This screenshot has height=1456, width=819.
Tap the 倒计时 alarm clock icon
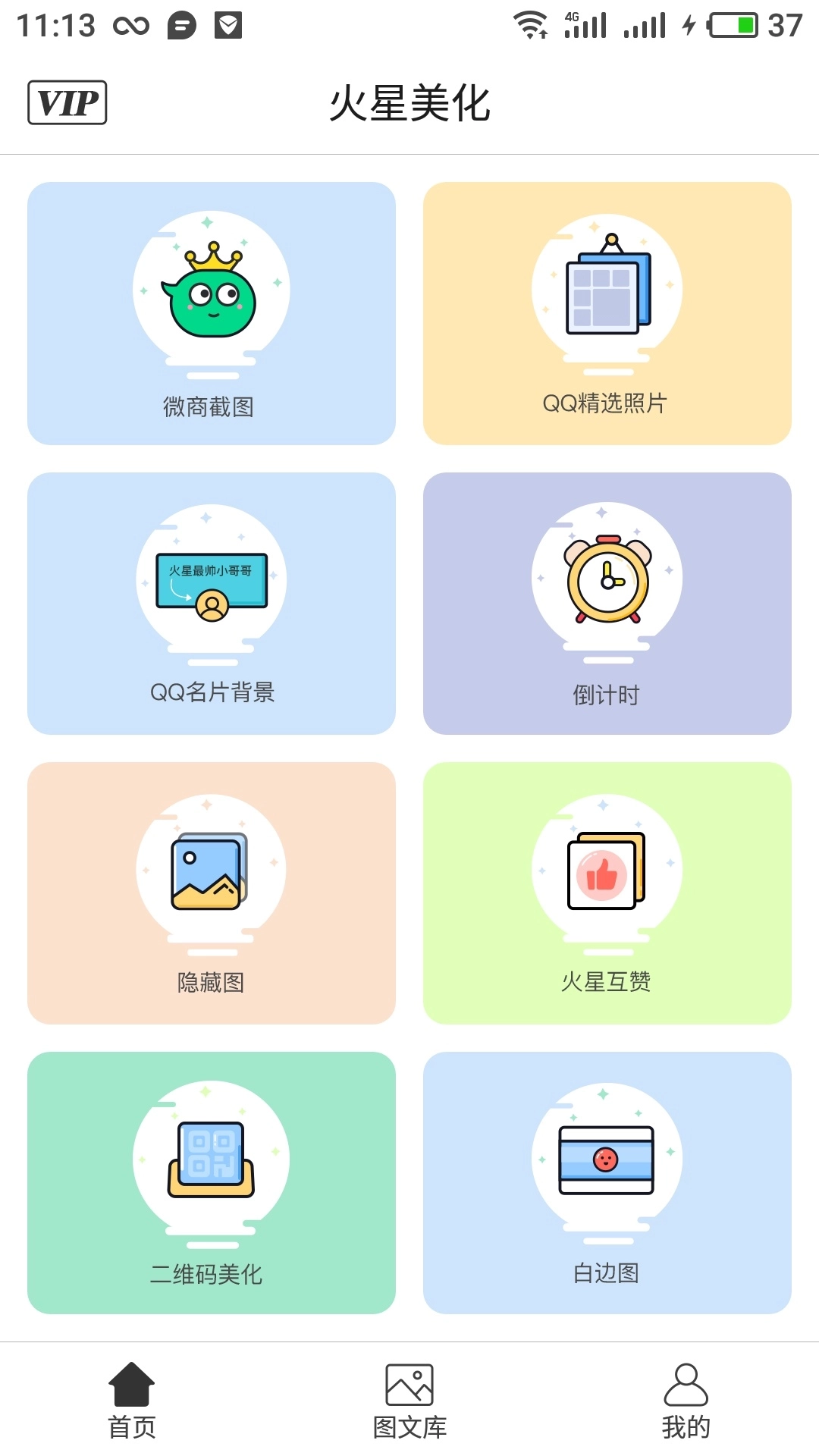click(x=607, y=580)
